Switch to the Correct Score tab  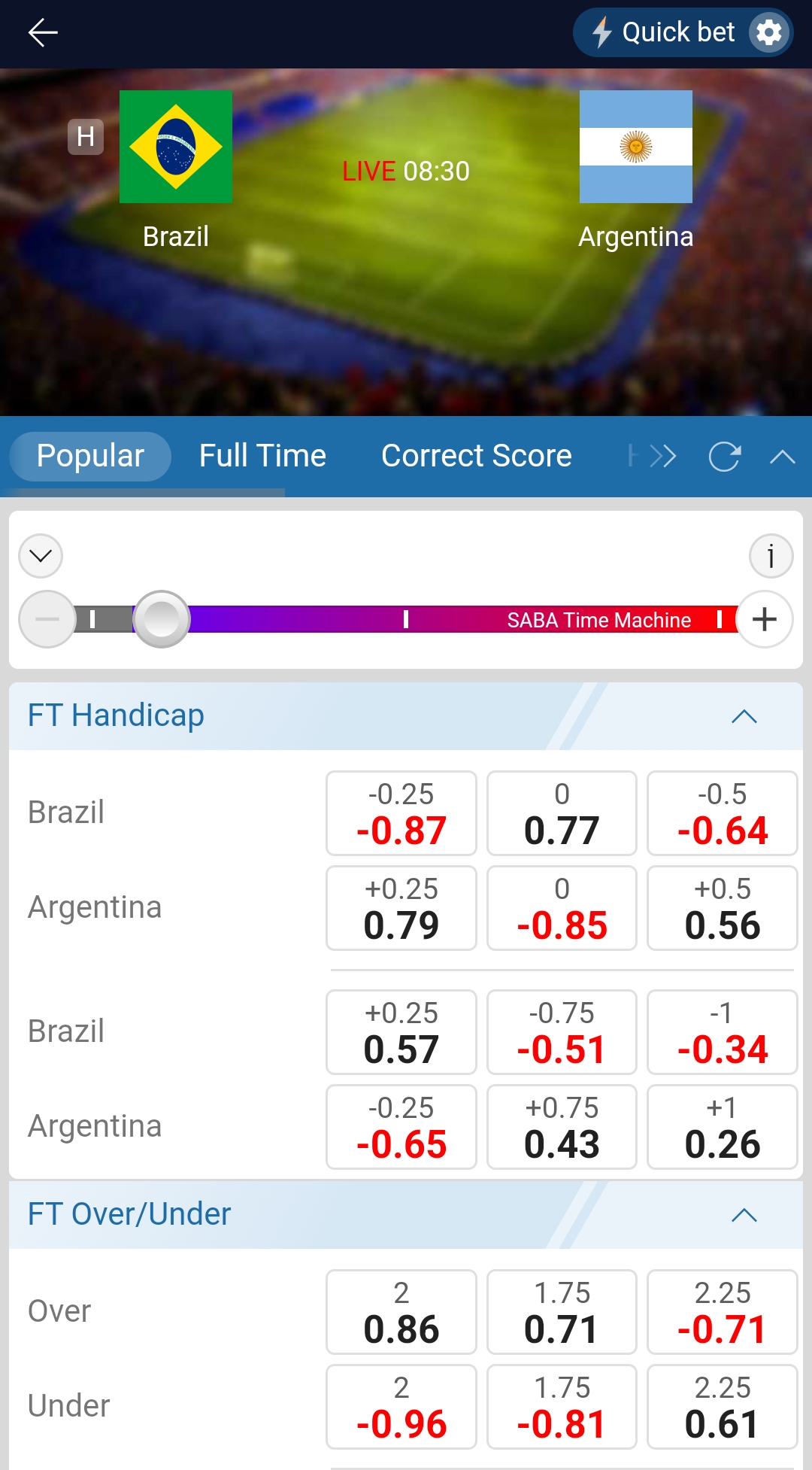click(476, 456)
